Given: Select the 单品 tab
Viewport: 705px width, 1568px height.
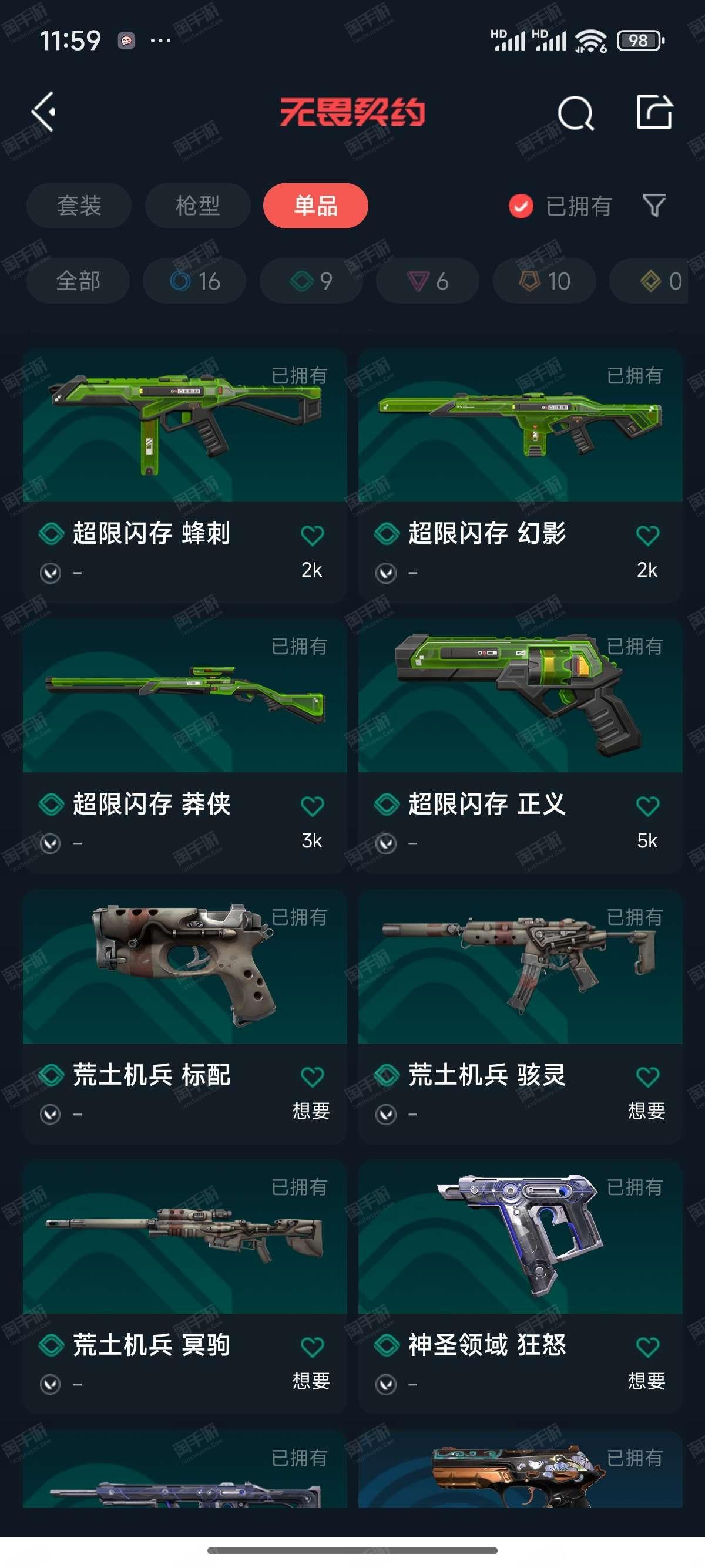Looking at the screenshot, I should [x=315, y=206].
